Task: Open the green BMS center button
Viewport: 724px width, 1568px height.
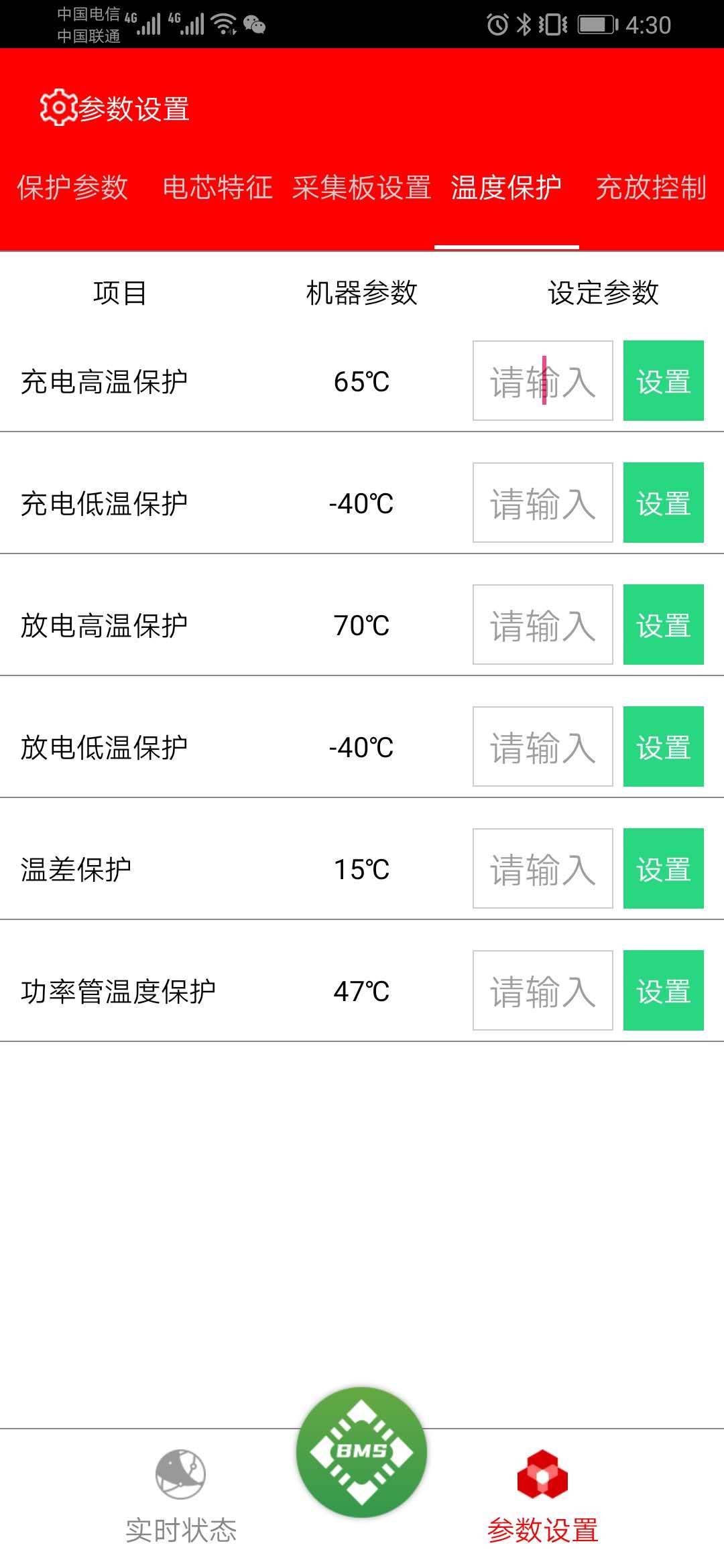Action: (x=362, y=1452)
